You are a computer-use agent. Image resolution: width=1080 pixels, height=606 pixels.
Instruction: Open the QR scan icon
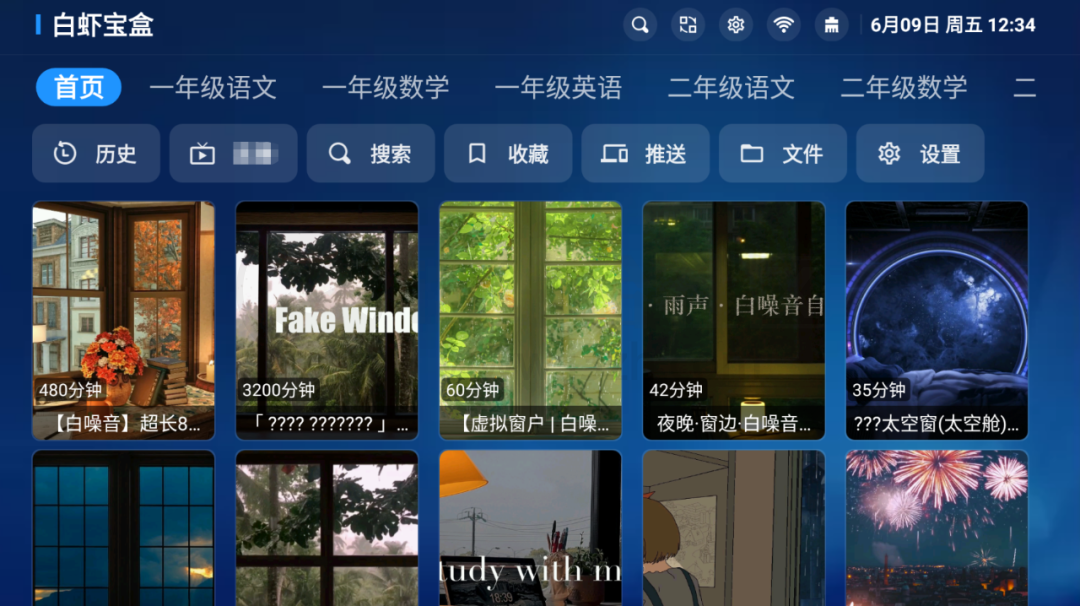tap(688, 25)
